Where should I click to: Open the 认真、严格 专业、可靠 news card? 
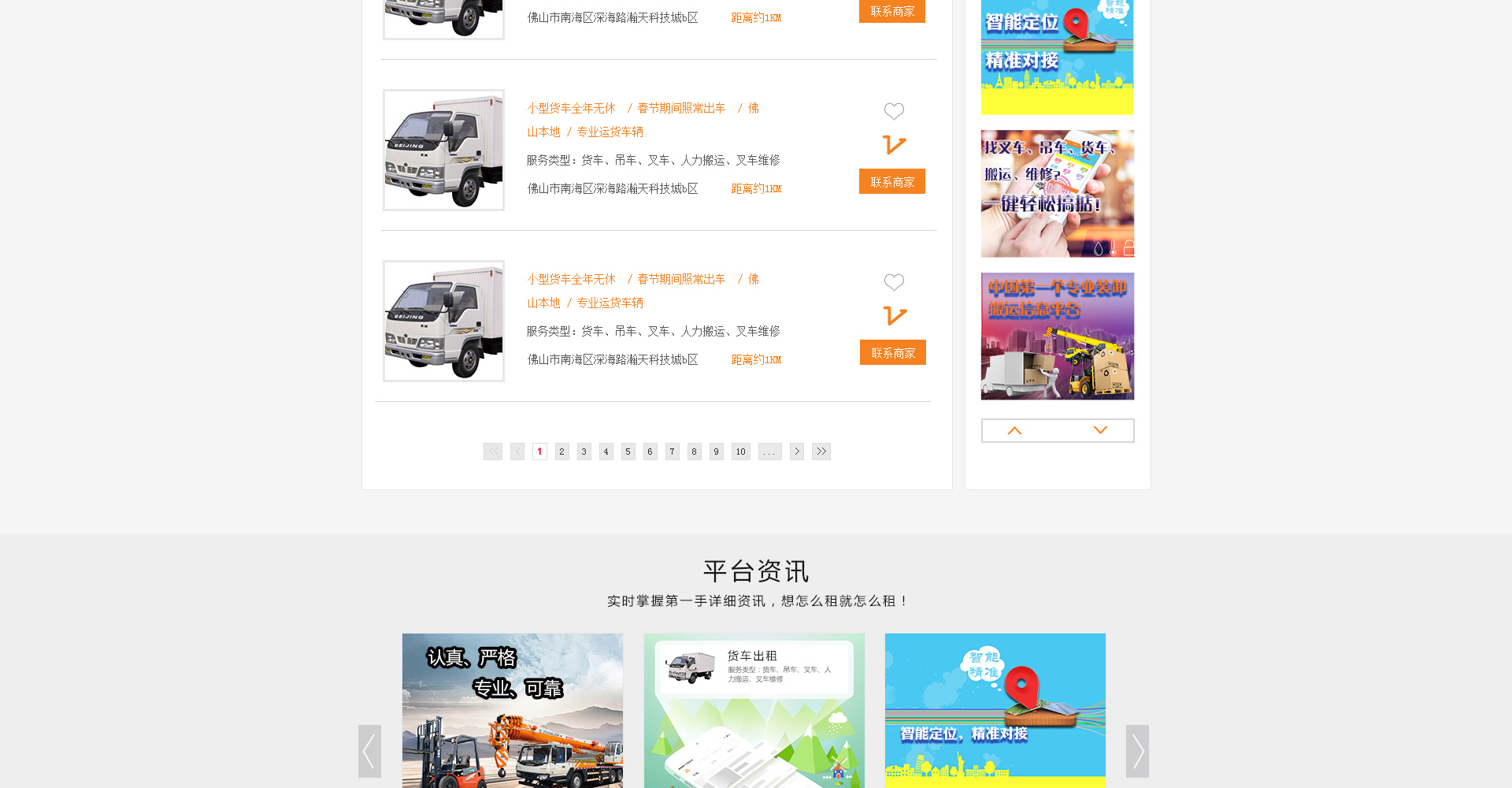pos(512,709)
